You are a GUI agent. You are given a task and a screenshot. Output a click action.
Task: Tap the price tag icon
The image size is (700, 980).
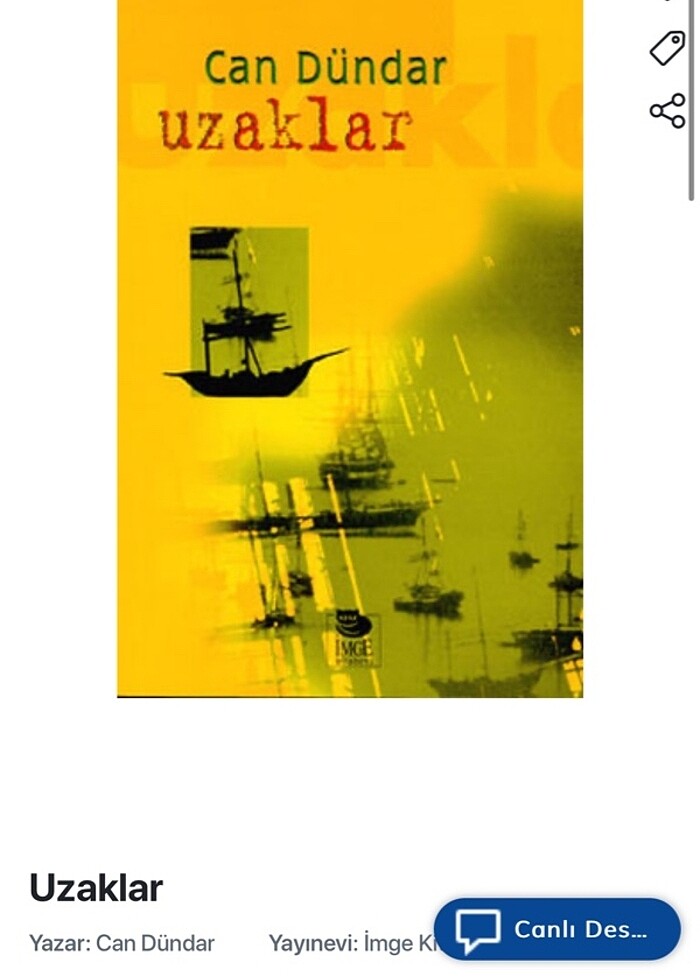point(667,48)
